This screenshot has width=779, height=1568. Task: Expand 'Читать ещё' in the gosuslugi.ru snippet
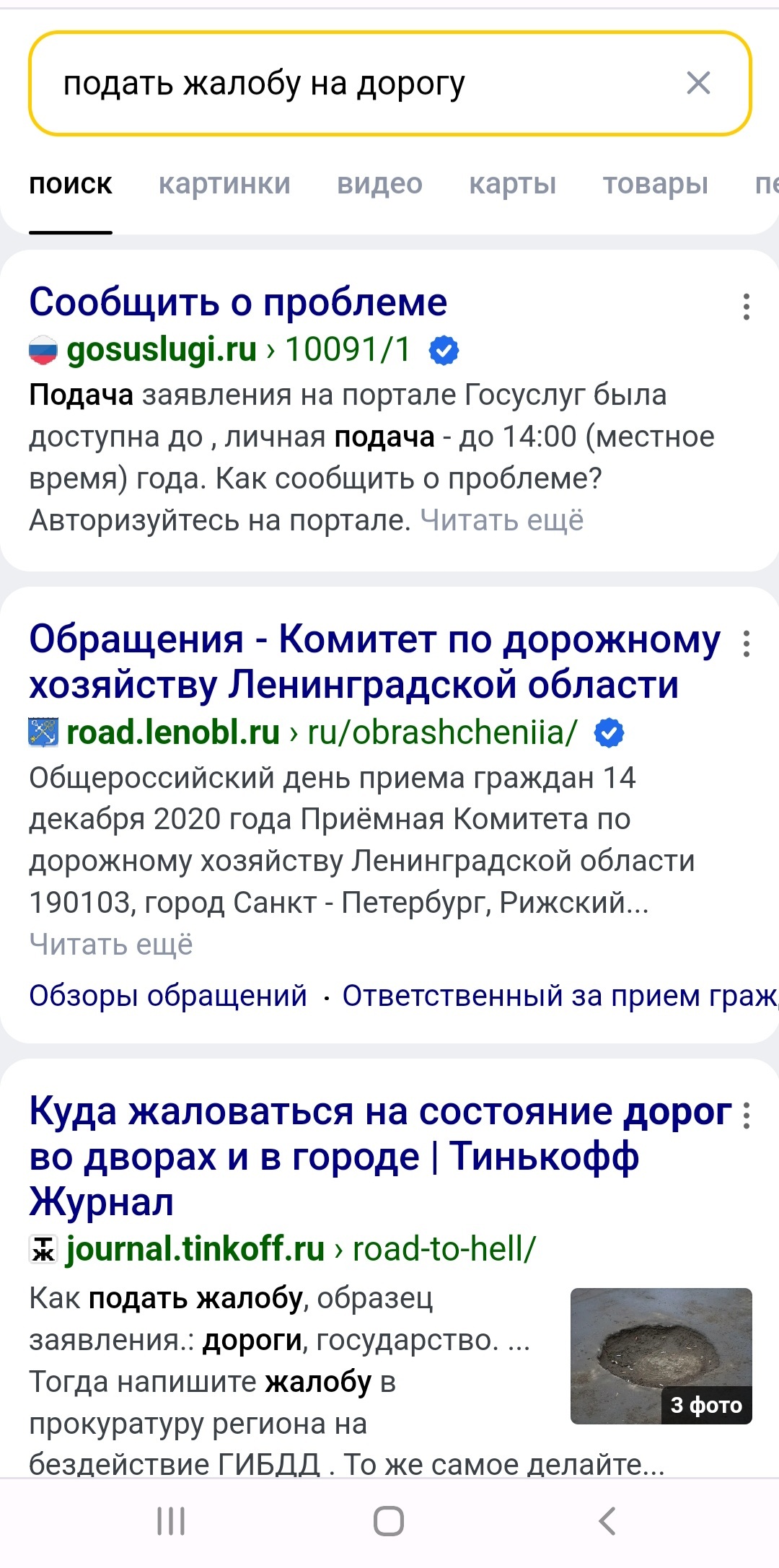coord(502,520)
